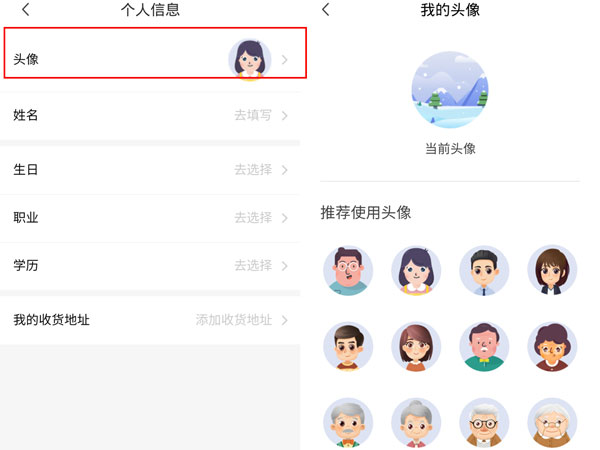Tap the current snow scene avatar
The image size is (600, 450).
pos(450,91)
